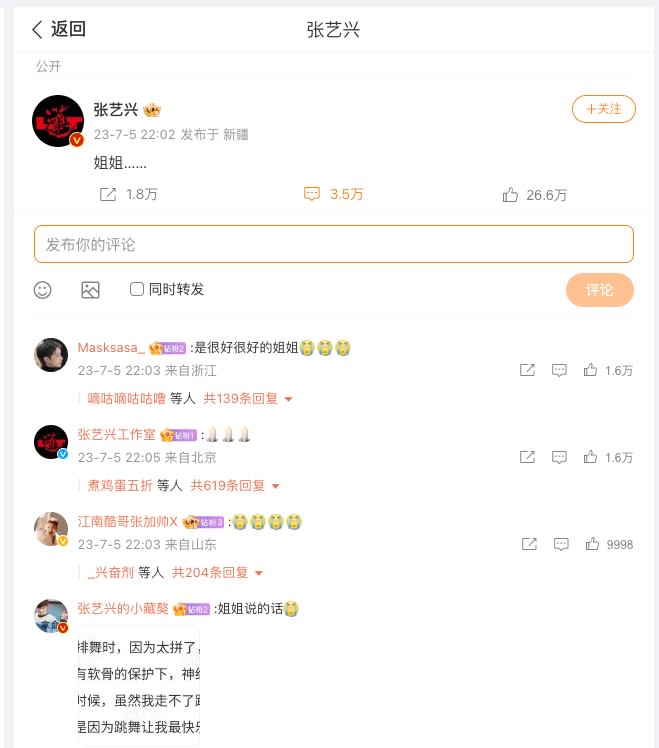Focus the 发布你的评论 comment field
Screen dimensions: 659x748
334,244
